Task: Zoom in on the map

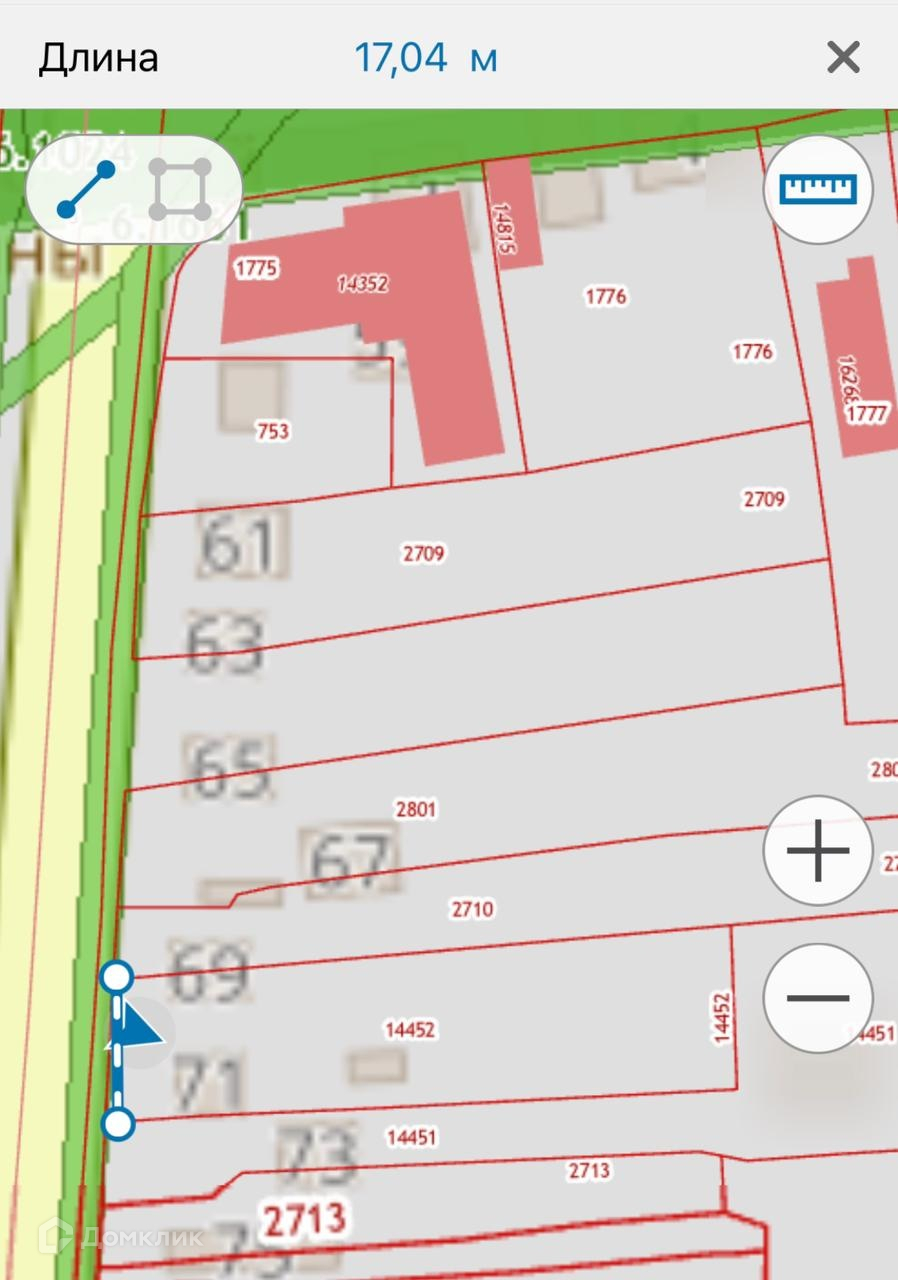Action: (x=818, y=851)
